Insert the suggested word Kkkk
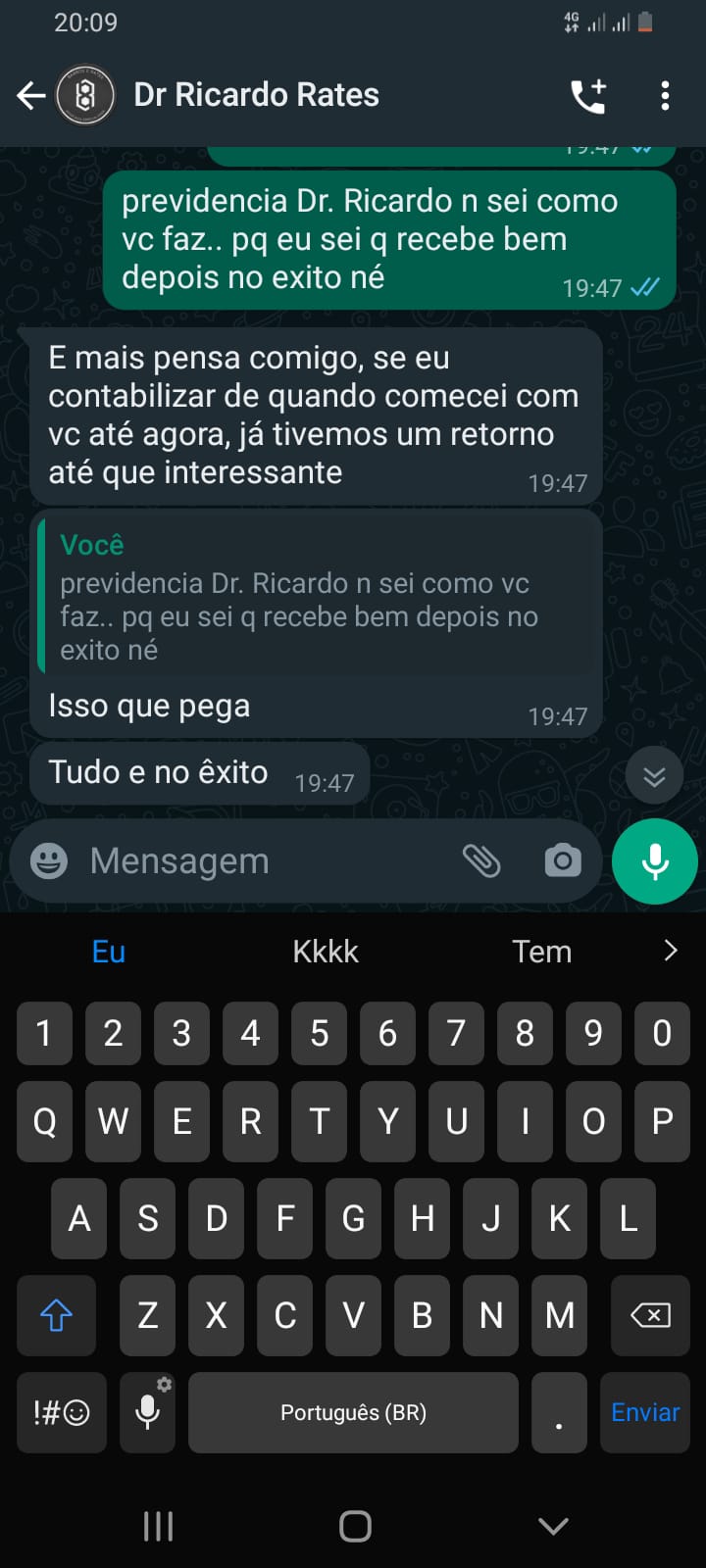 [x=326, y=952]
